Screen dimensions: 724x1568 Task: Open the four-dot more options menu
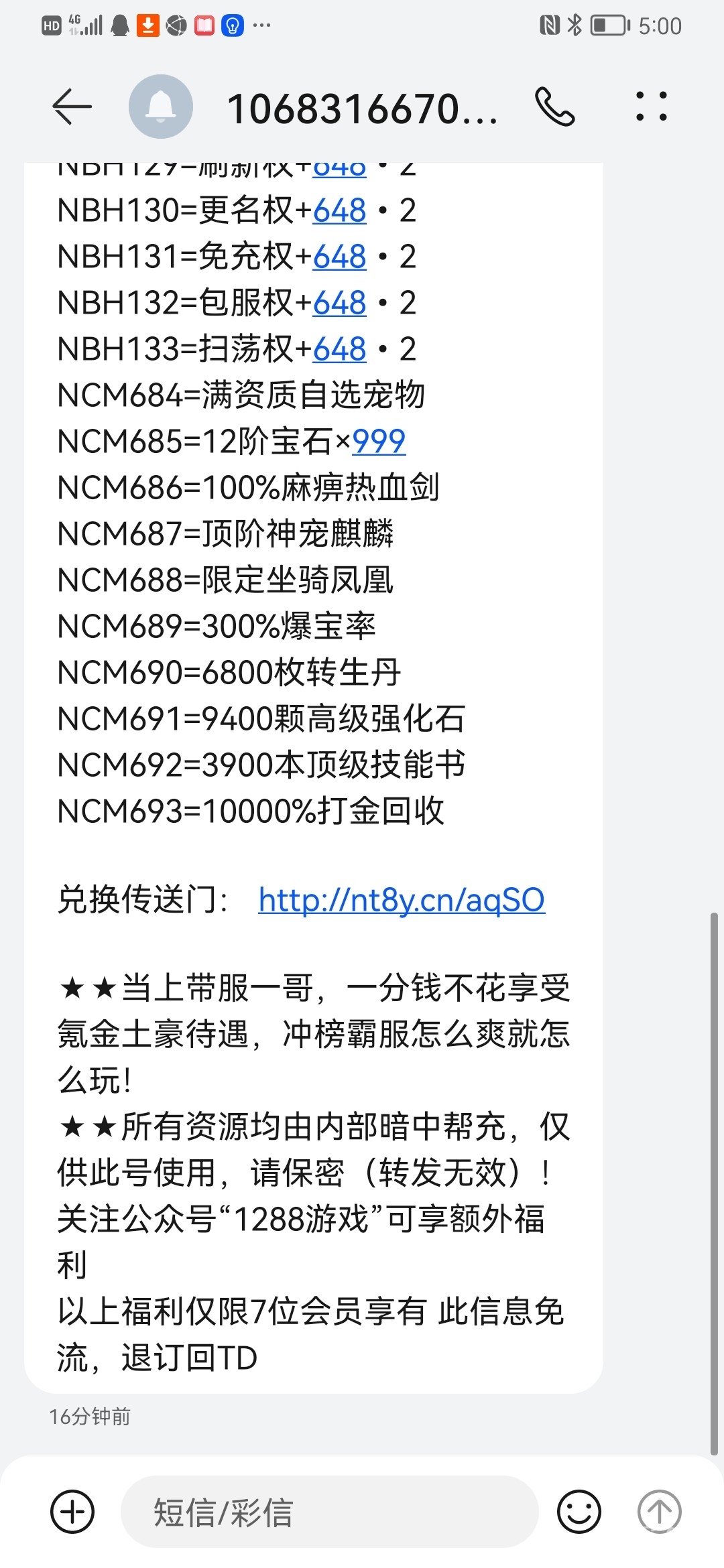click(651, 107)
